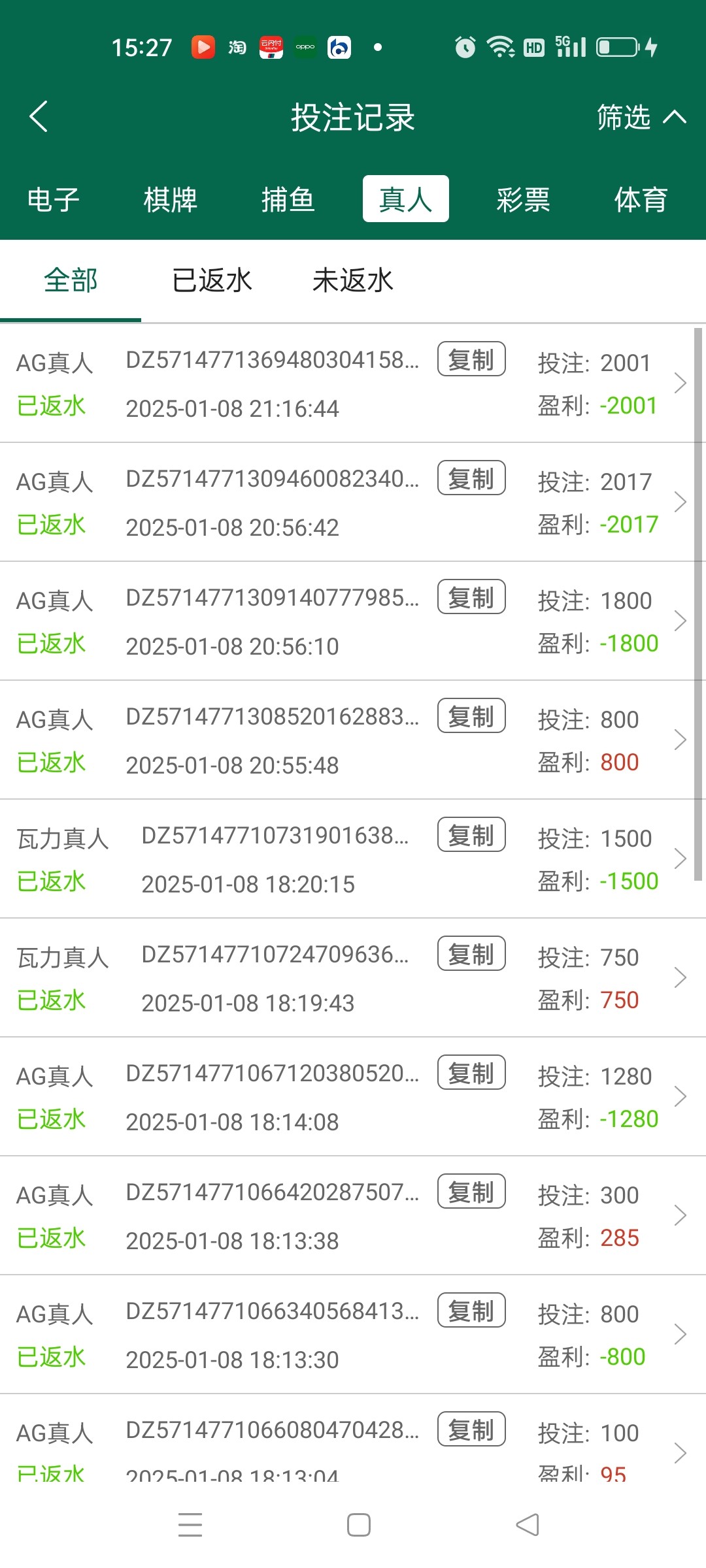The width and height of the screenshot is (706, 1568).
Task: Copy order number of the 21:16:44 bet
Action: click(471, 359)
